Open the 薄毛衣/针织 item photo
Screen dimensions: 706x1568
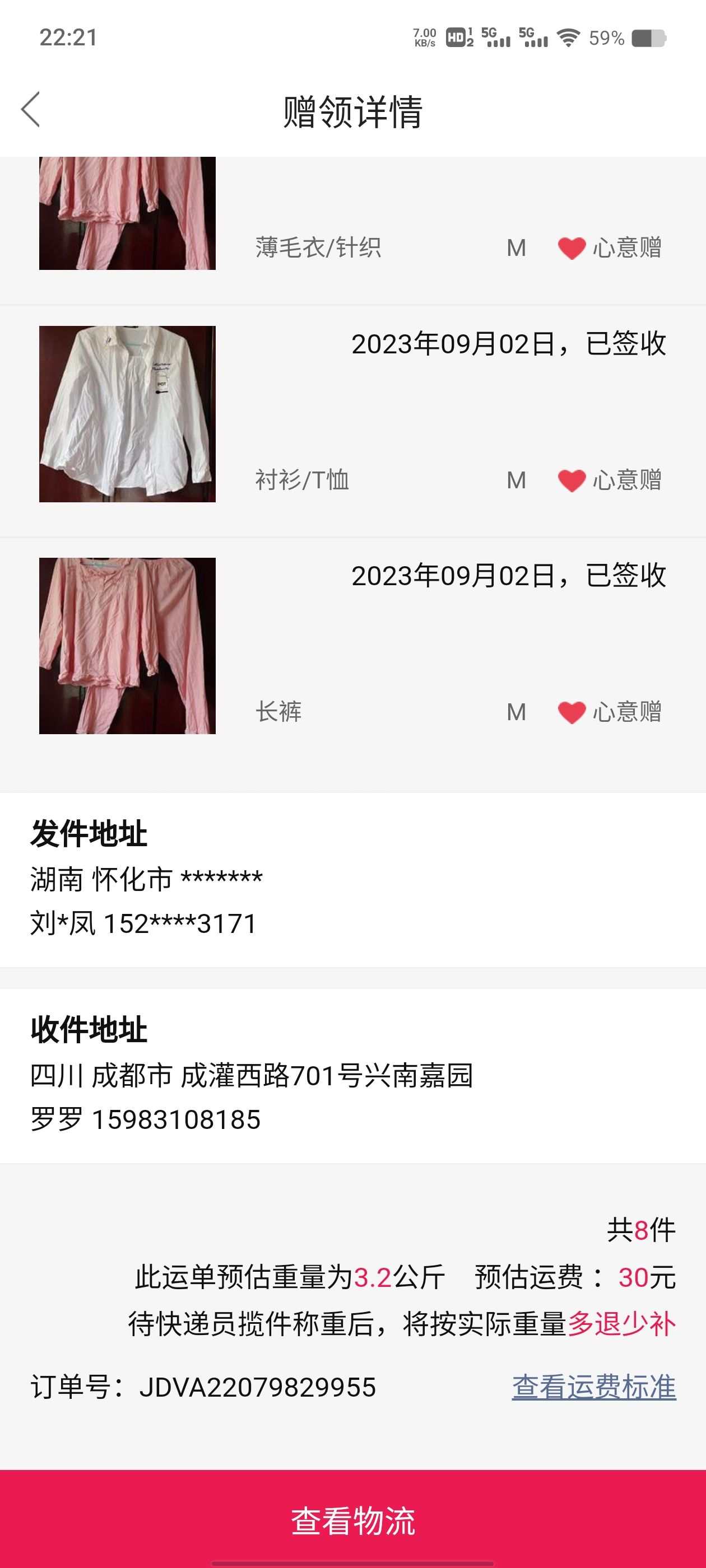(127, 213)
